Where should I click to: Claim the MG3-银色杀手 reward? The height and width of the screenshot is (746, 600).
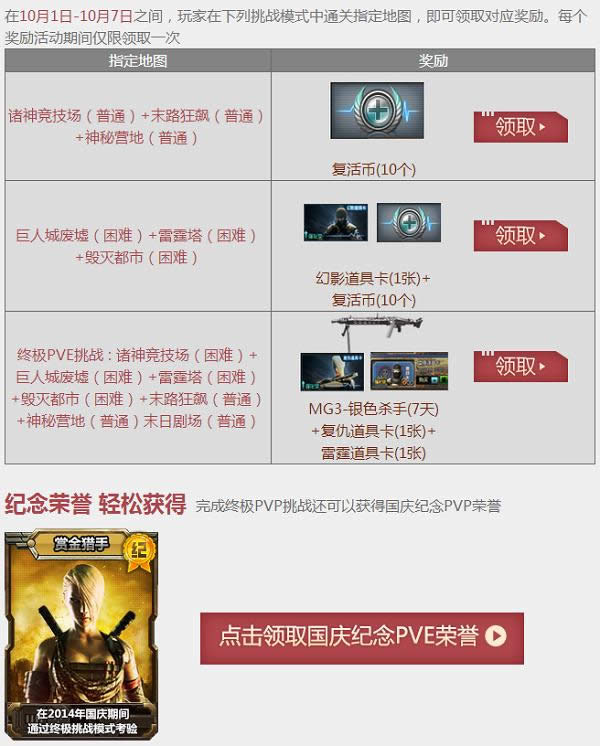pyautogui.click(x=520, y=366)
